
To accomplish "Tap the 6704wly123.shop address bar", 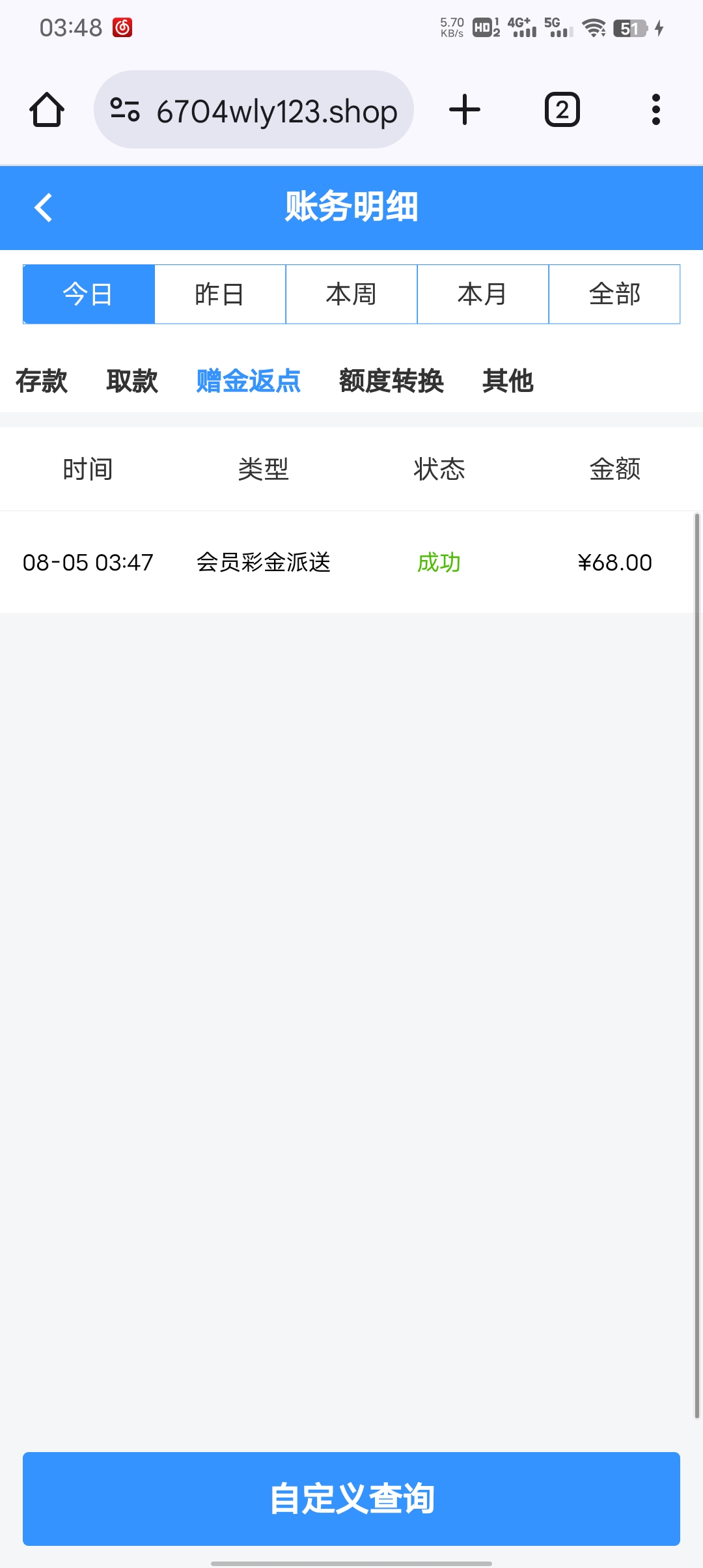I will pyautogui.click(x=254, y=109).
